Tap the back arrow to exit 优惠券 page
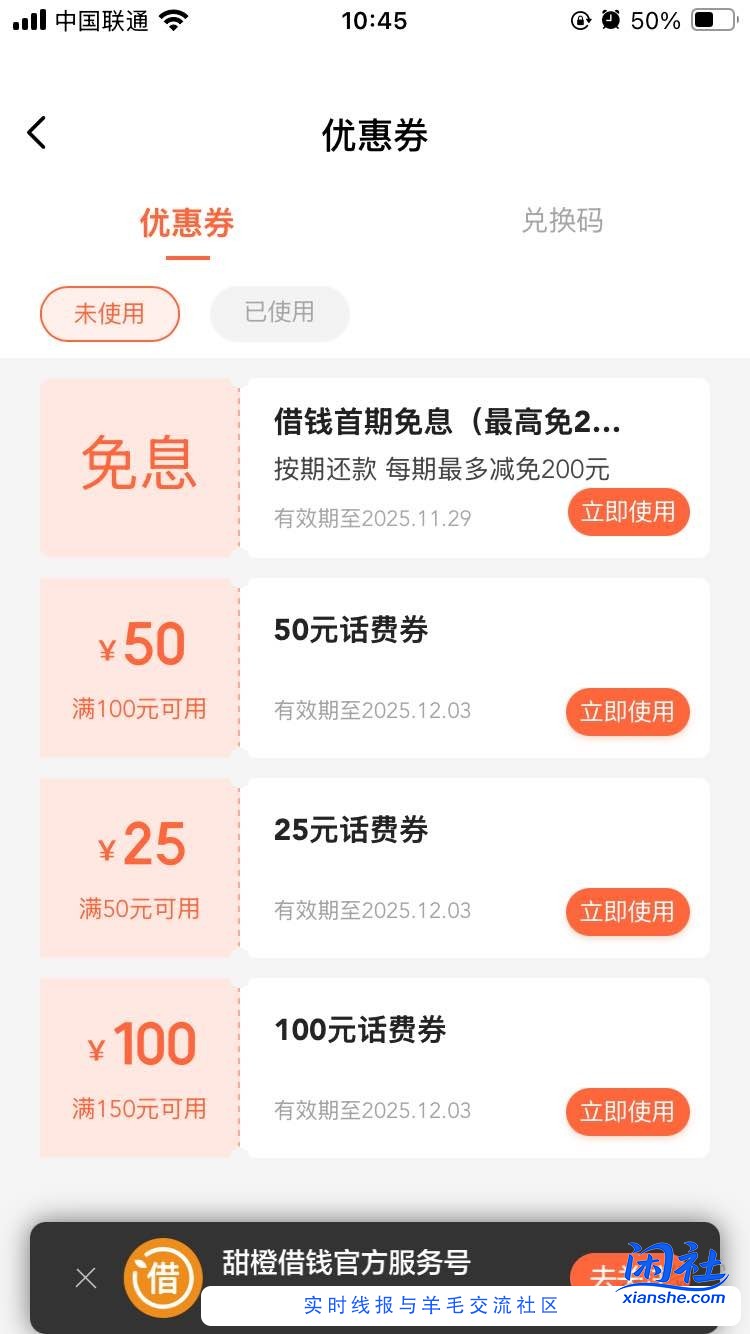This screenshot has height=1334, width=750. tap(37, 132)
